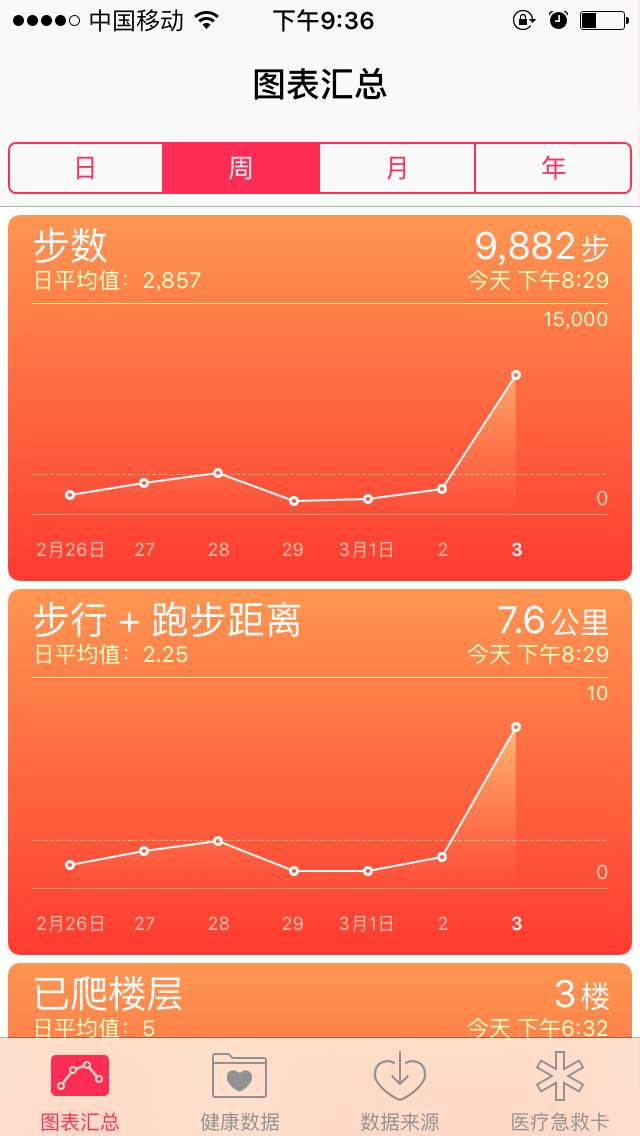Image resolution: width=640 pixels, height=1136 pixels.
Task: Go to the 图表汇总 tab
Action: [80, 1090]
